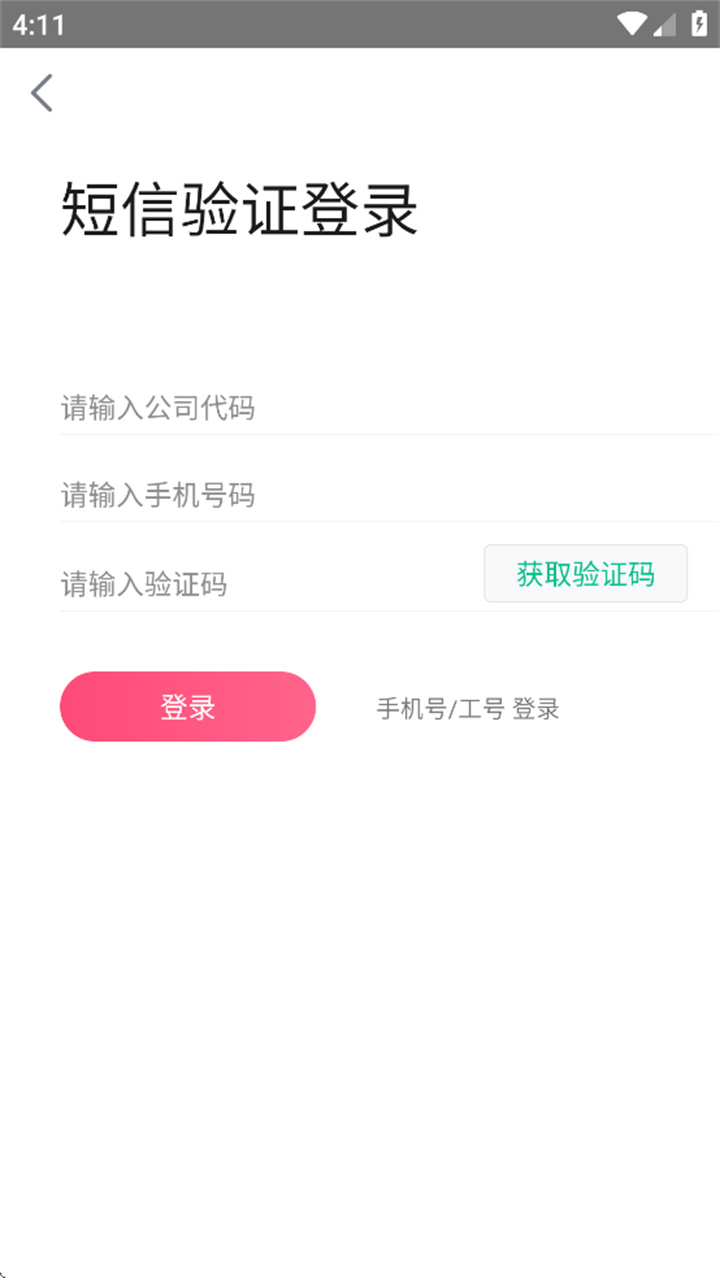Switch to 手机号/工号 登录 login mode
This screenshot has width=720, height=1278.
click(x=468, y=708)
